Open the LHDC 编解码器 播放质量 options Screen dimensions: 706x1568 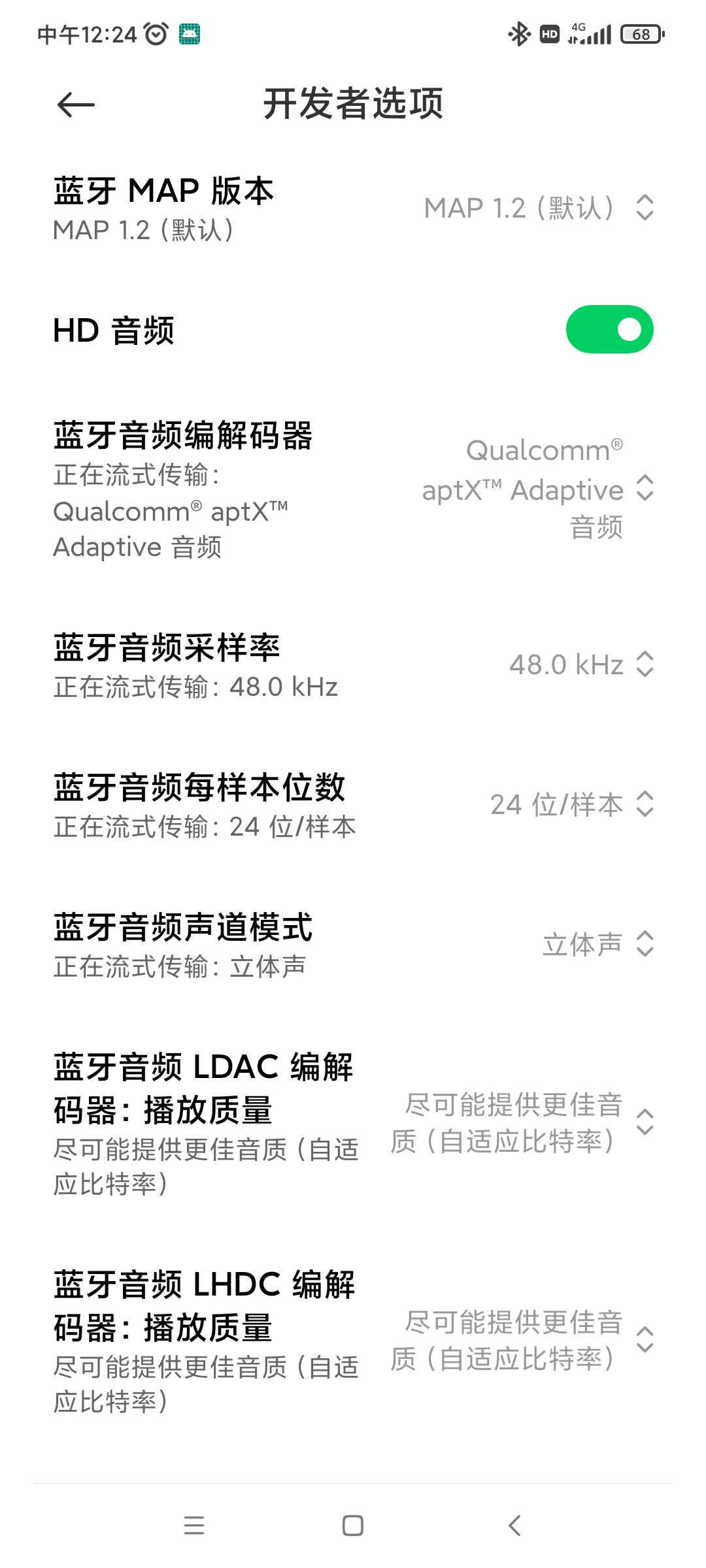click(x=353, y=1341)
